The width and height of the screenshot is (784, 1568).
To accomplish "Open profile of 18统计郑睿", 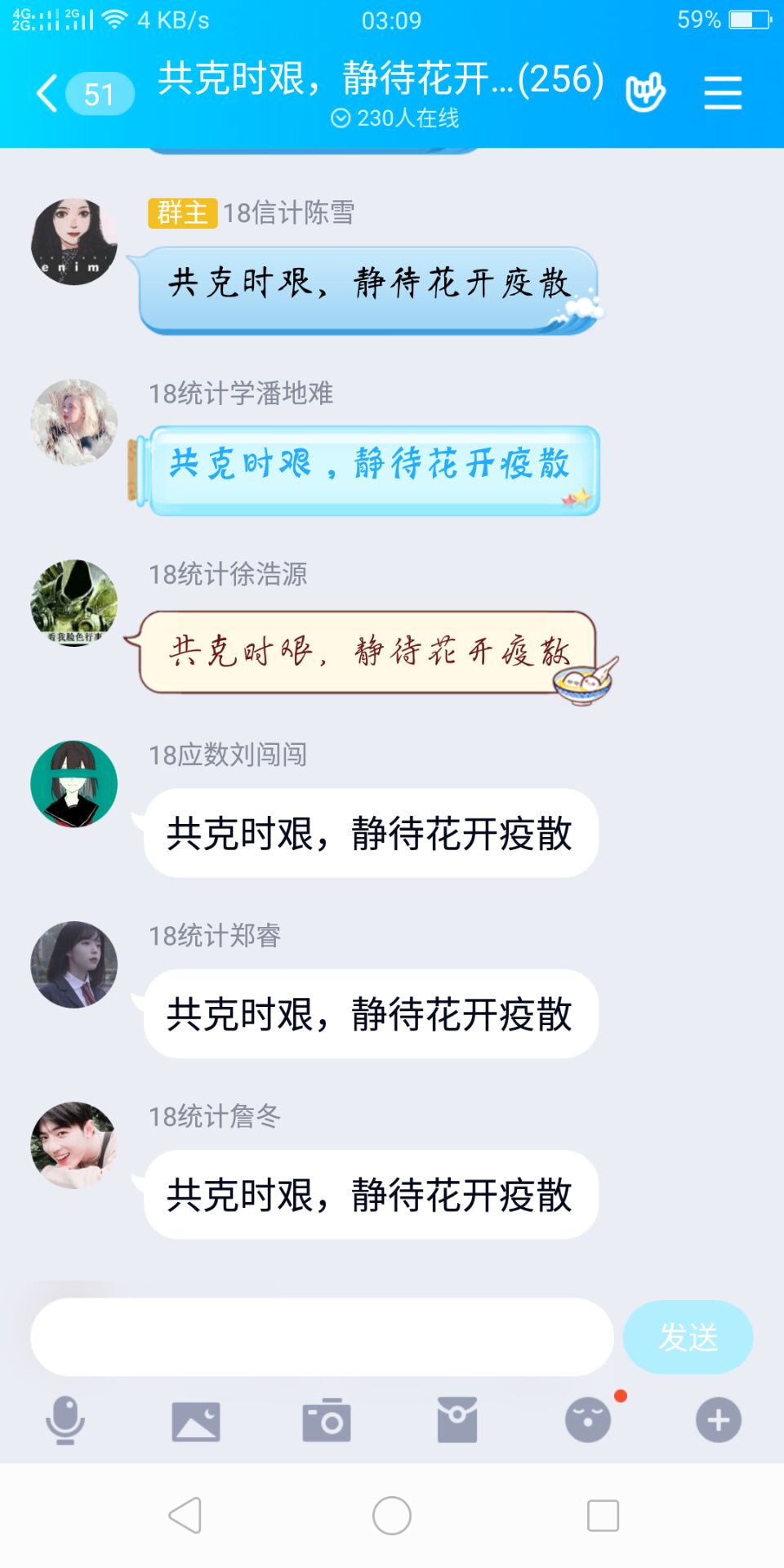I will coord(74,964).
